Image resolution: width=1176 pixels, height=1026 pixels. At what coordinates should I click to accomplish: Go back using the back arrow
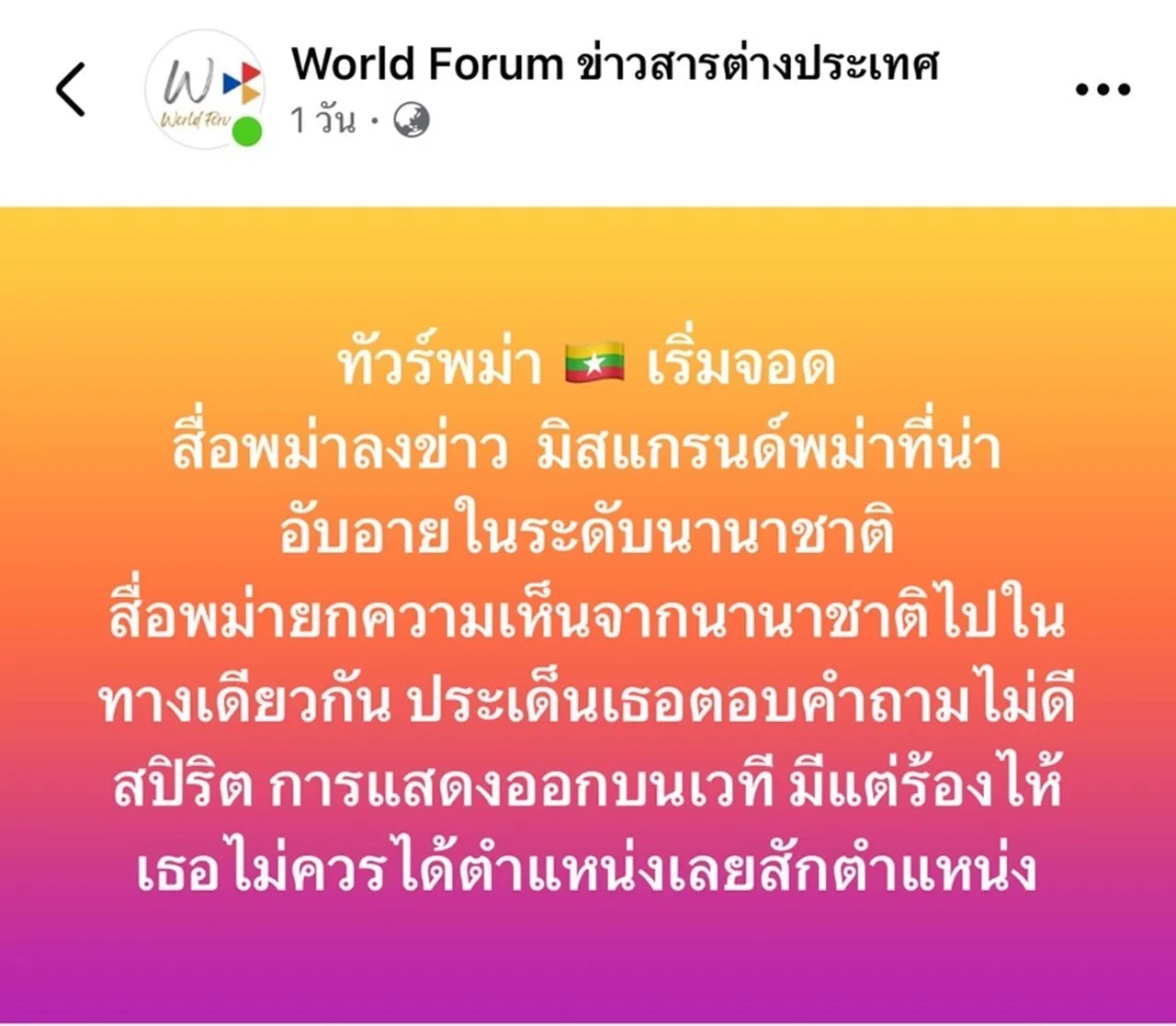point(71,89)
